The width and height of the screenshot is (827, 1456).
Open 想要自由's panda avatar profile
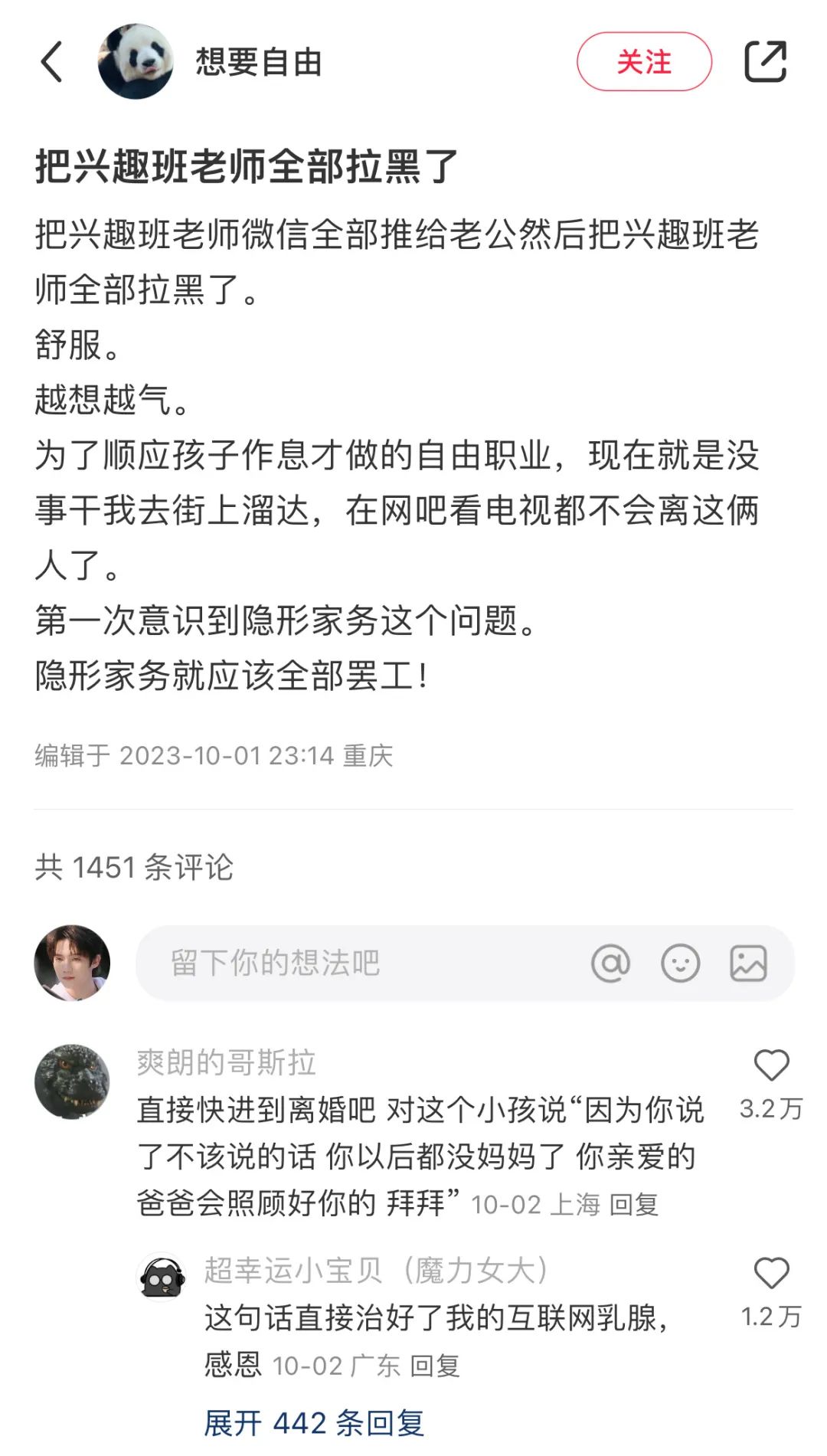(x=136, y=62)
